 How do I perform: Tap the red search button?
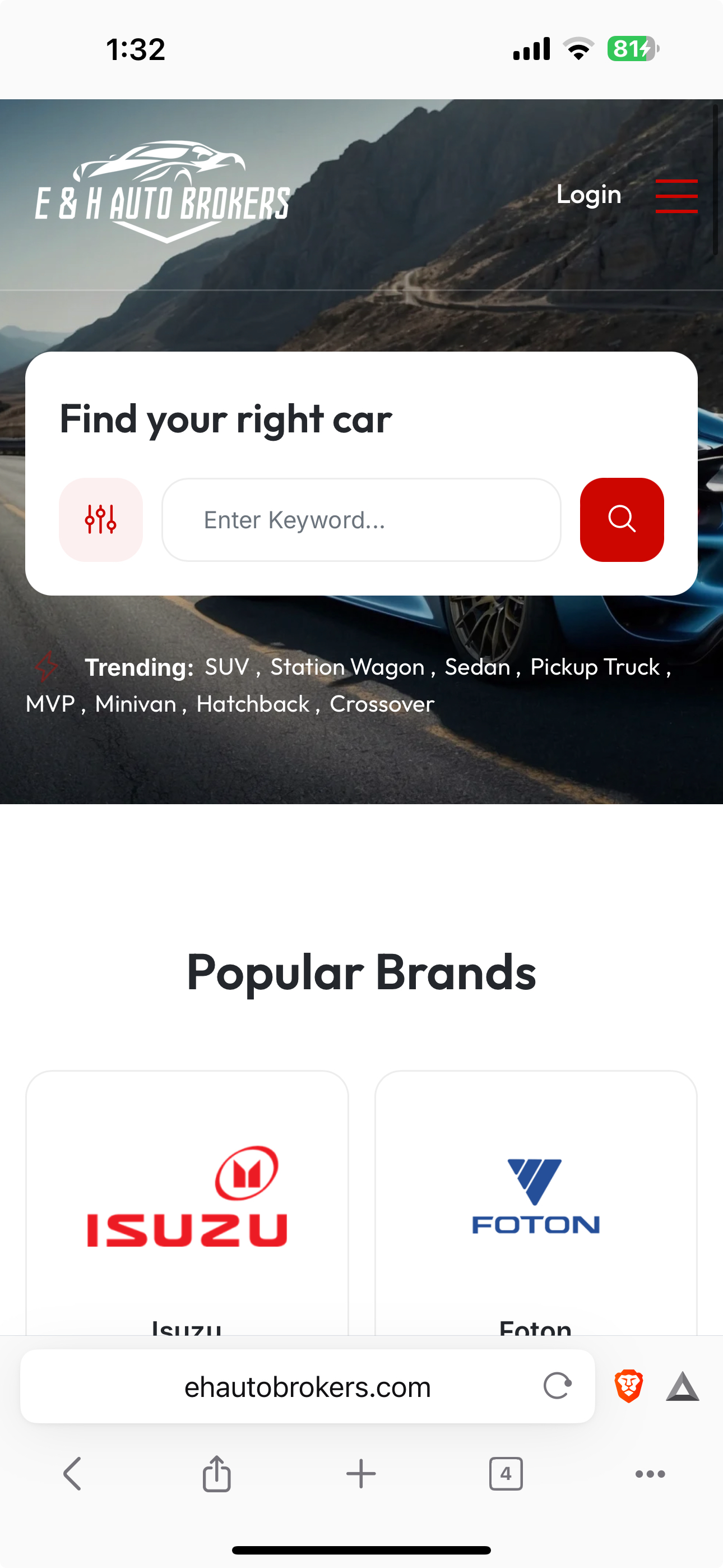point(622,519)
